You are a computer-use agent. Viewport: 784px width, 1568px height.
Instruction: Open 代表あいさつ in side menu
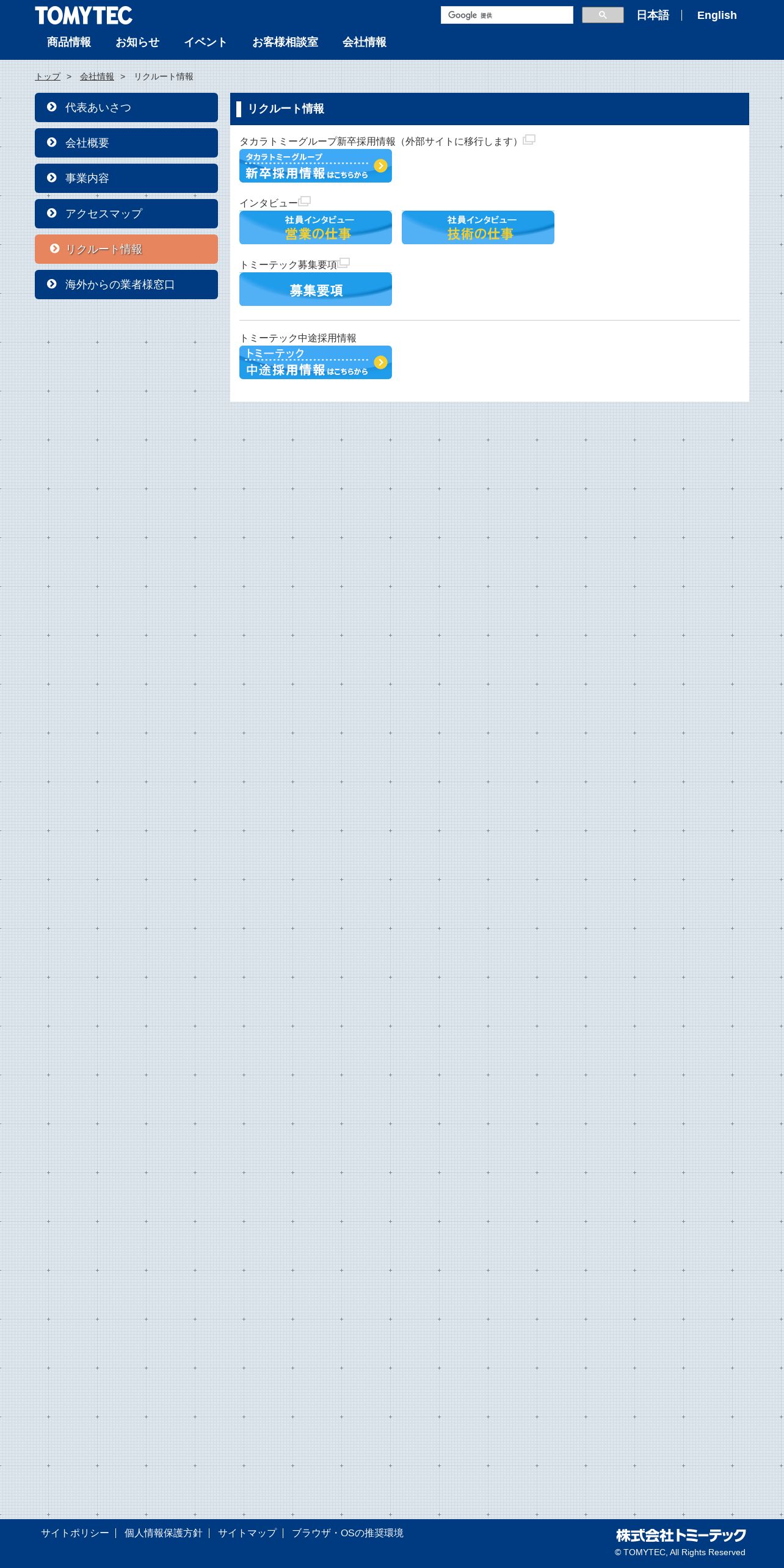(126, 107)
